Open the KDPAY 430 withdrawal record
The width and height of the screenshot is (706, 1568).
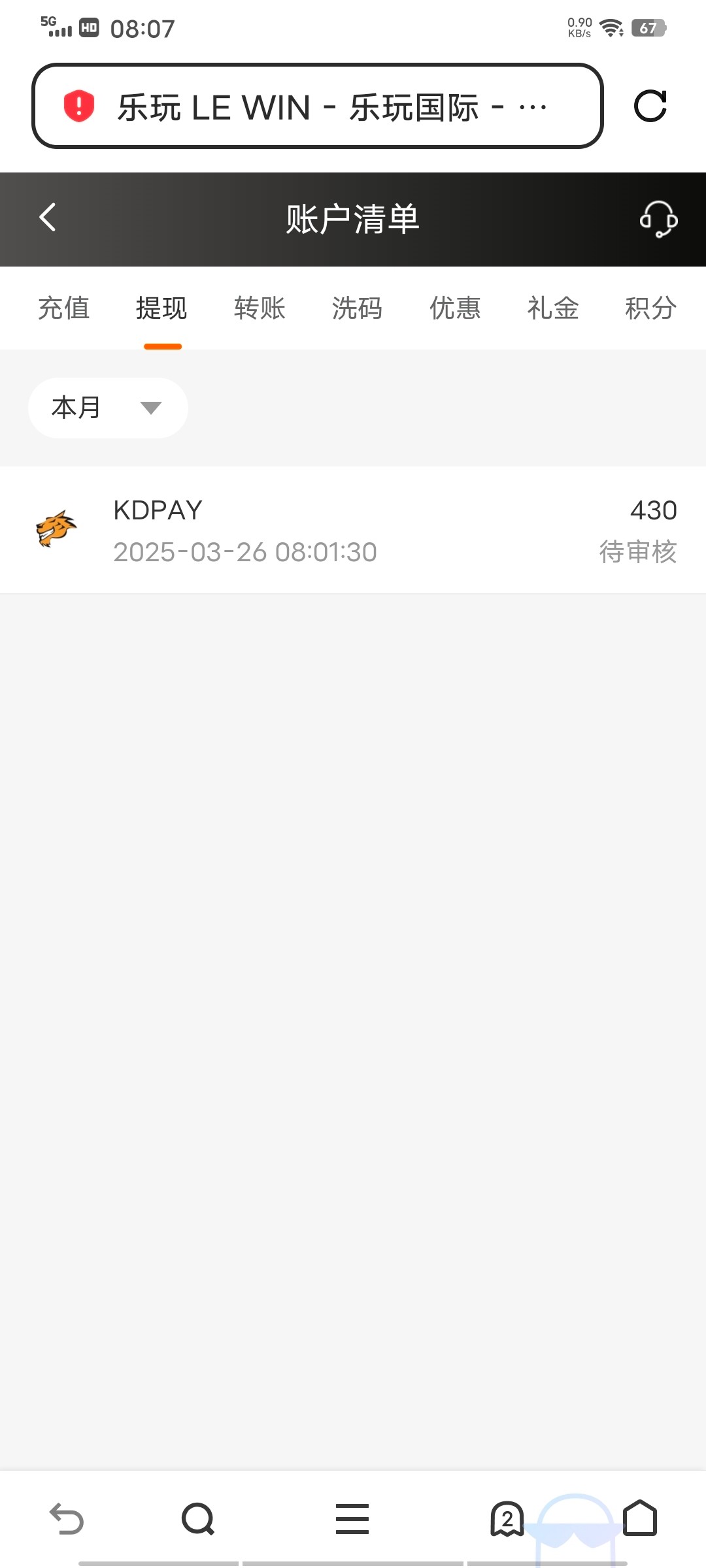[x=353, y=530]
